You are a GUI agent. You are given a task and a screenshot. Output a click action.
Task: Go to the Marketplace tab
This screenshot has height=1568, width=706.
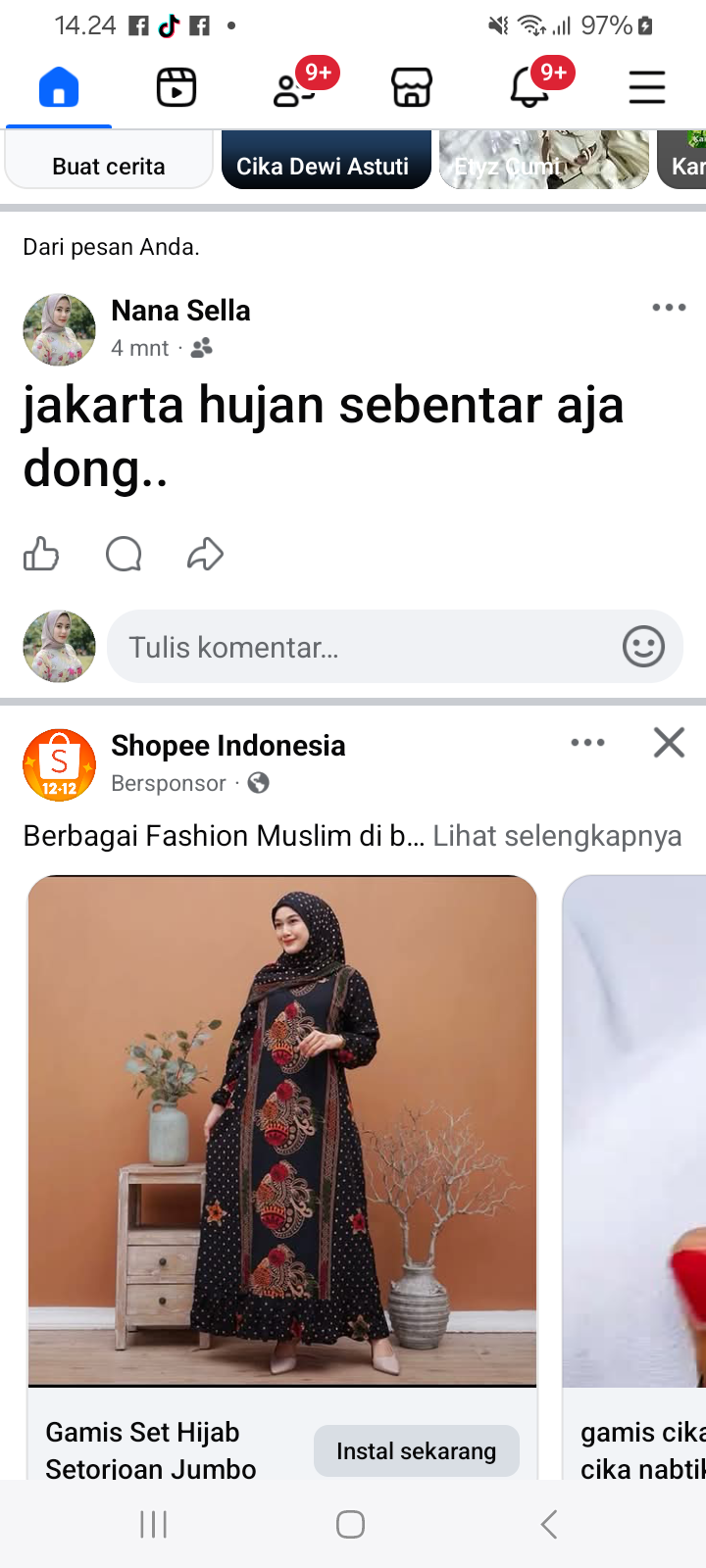(x=412, y=88)
